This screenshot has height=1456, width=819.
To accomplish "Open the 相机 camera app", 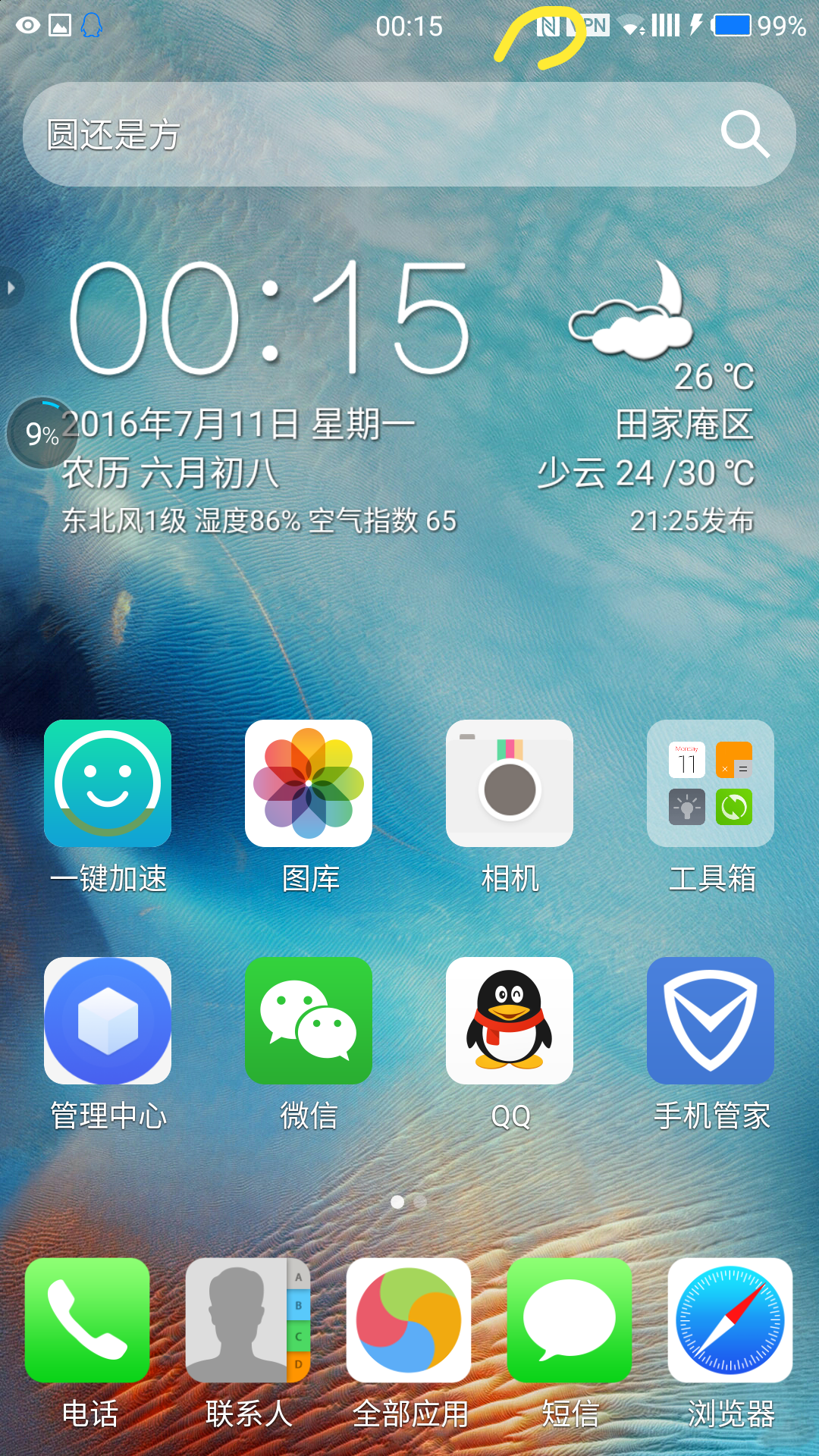I will click(510, 783).
